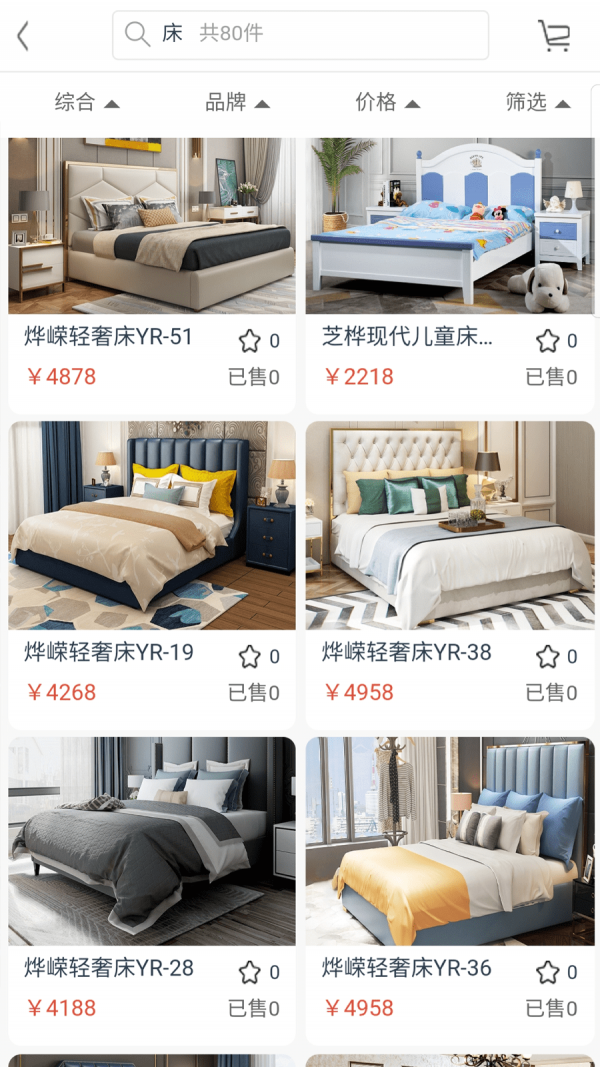Screen dimensions: 600x1067
Task: Expand the 综合 sort dropdown
Action: [x=86, y=102]
